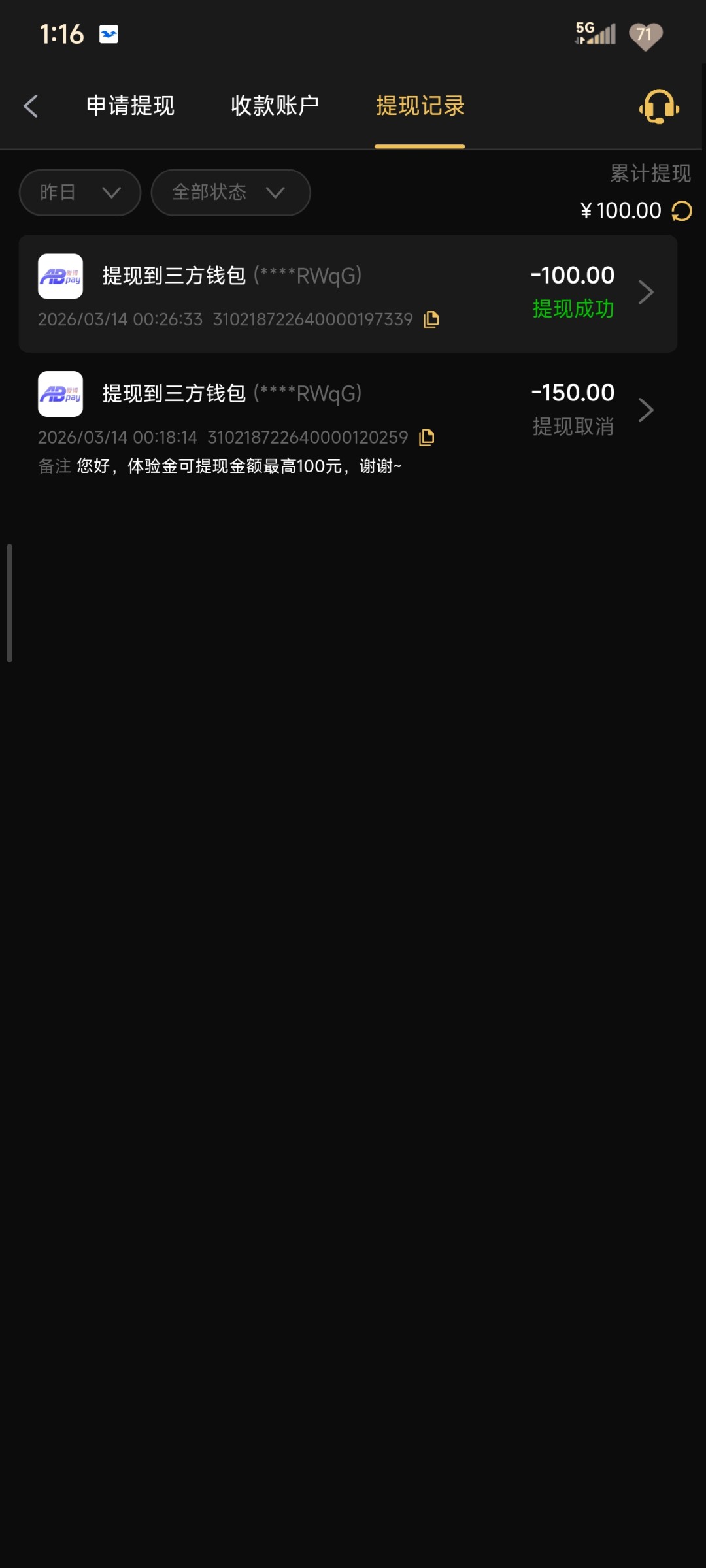Switch to the 收款账户 tab
Viewport: 706px width, 1568px height.
coord(275,106)
